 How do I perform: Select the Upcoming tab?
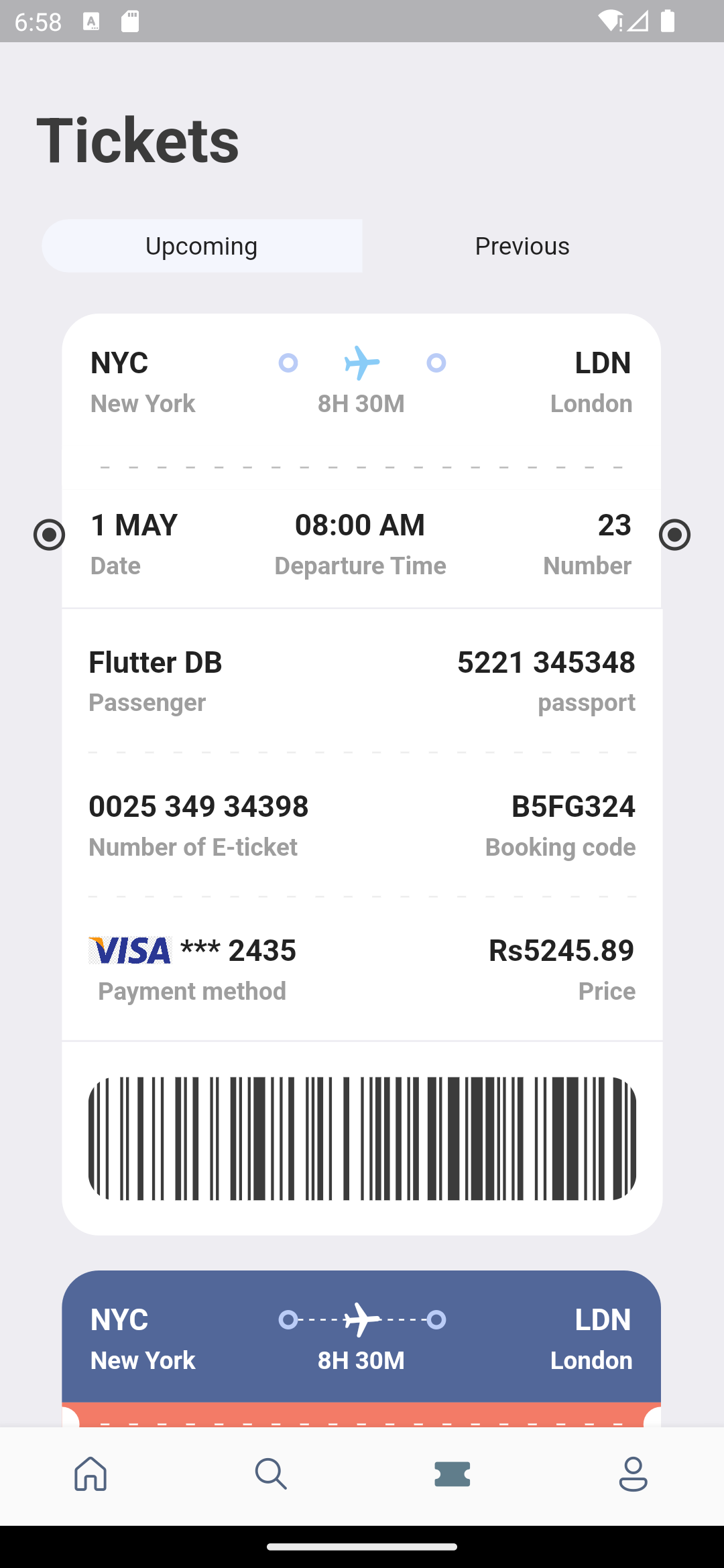(x=201, y=246)
